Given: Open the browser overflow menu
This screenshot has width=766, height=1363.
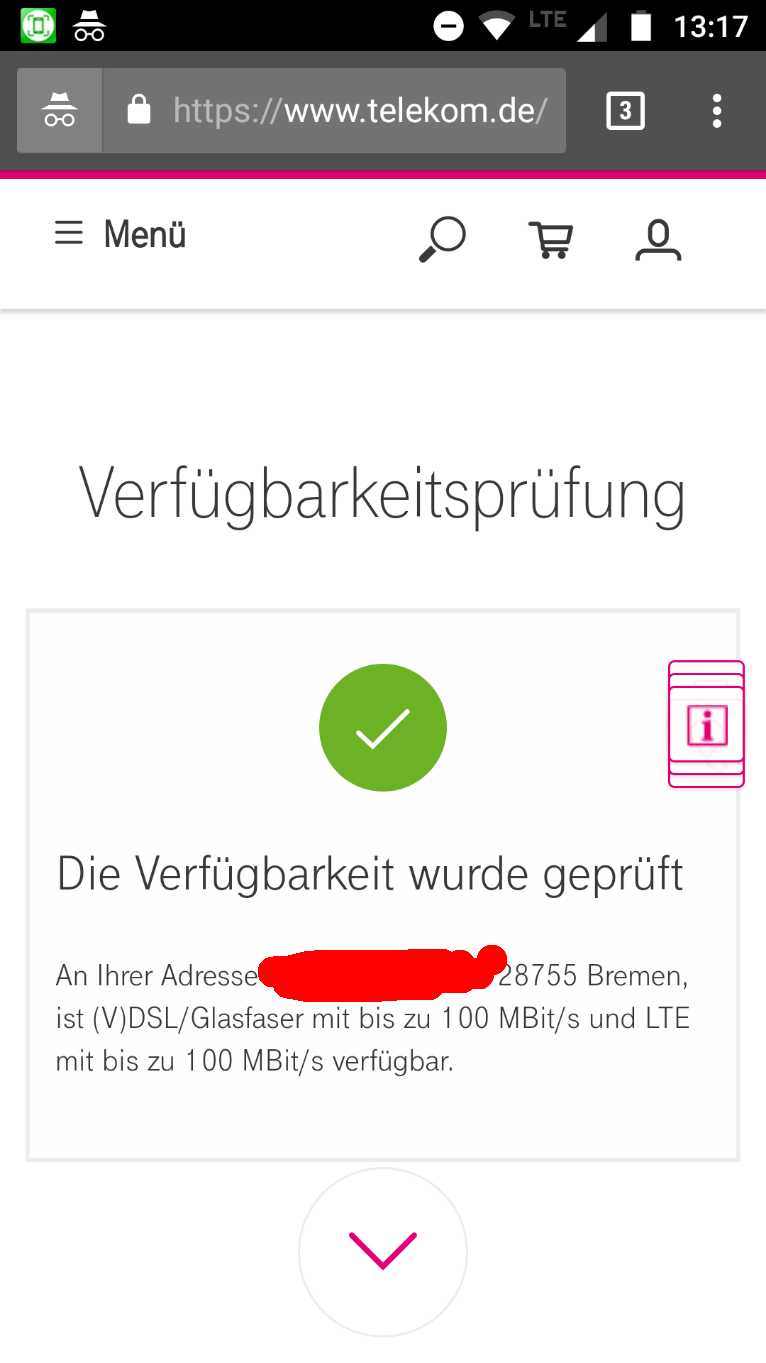Looking at the screenshot, I should [716, 110].
